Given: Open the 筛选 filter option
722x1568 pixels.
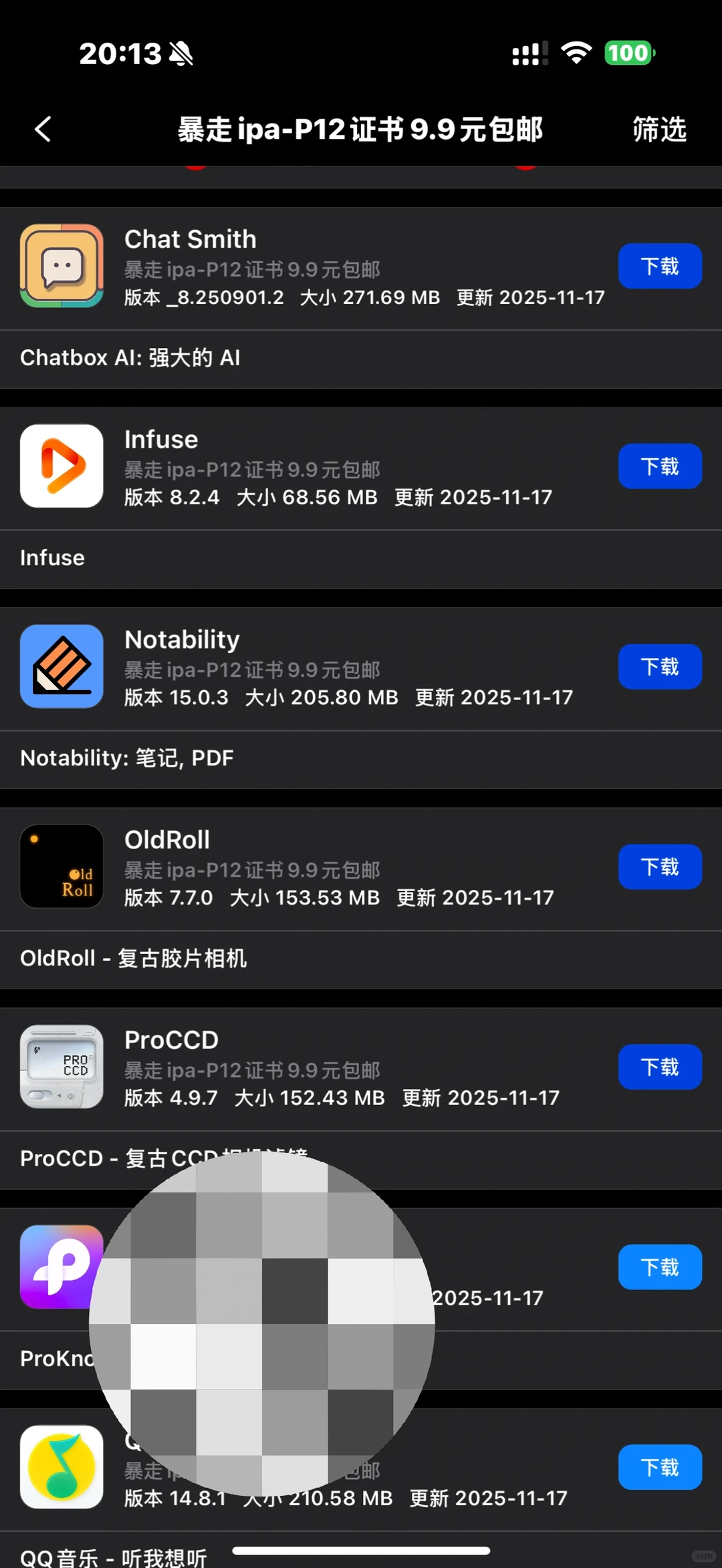Looking at the screenshot, I should tap(659, 129).
